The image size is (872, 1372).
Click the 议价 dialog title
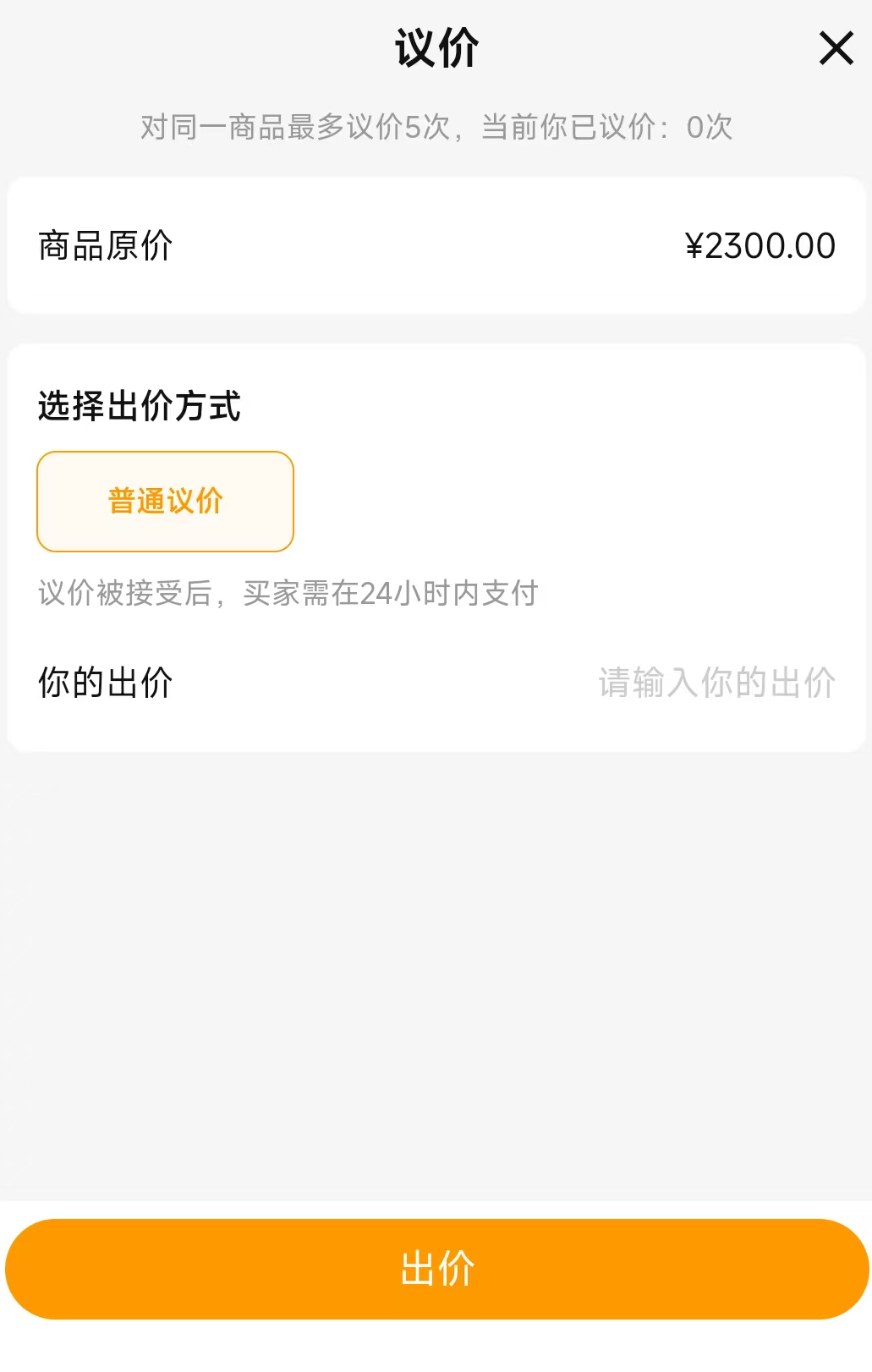coord(436,48)
